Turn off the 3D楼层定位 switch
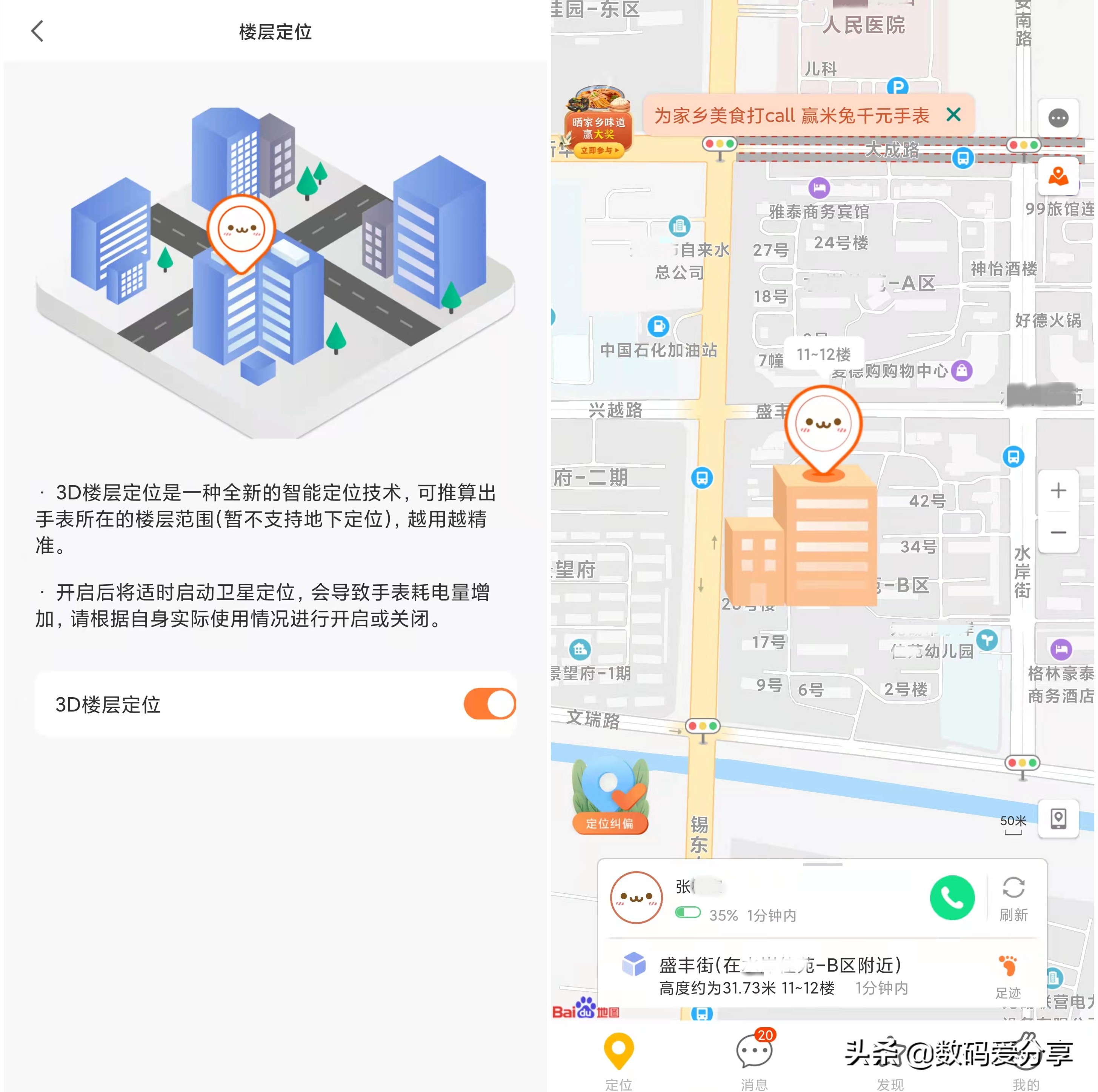1098x1092 pixels. pos(489,704)
